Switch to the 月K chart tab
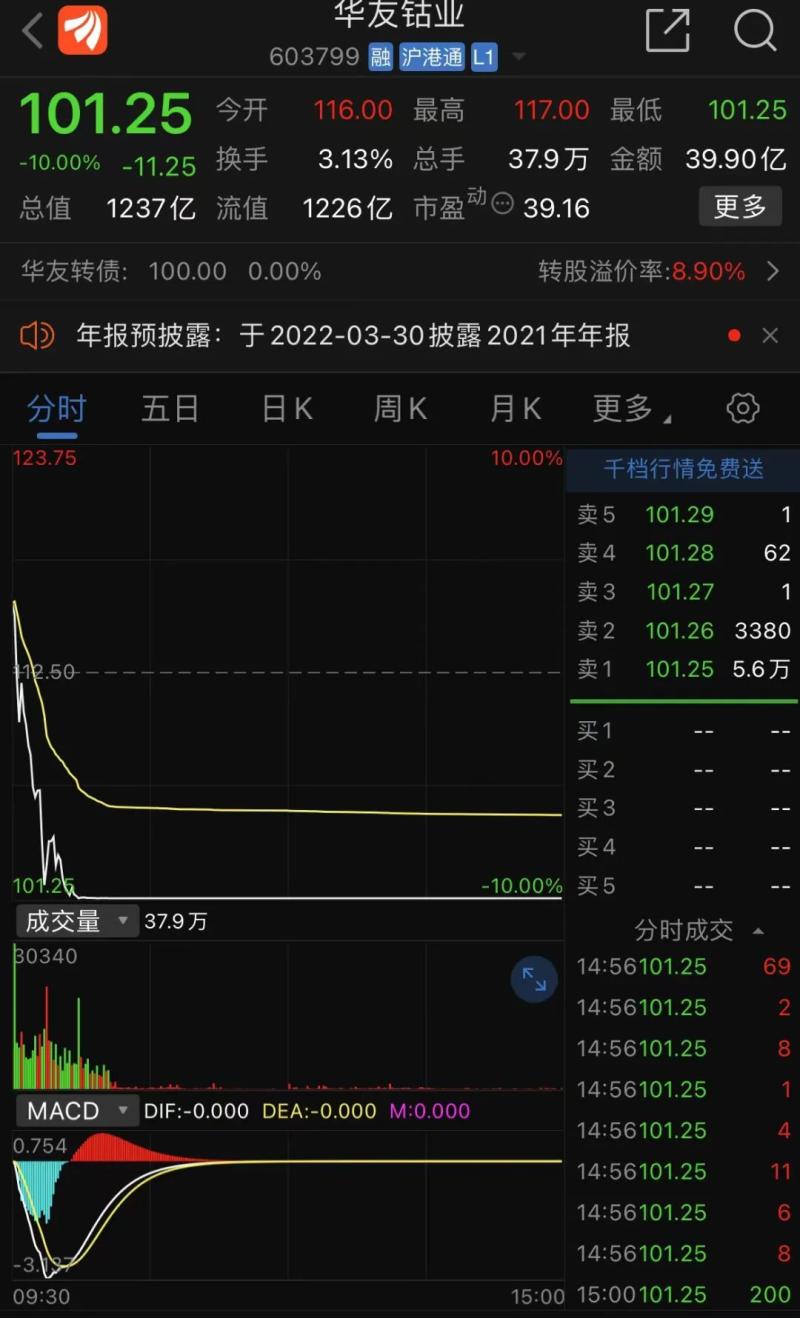This screenshot has width=800, height=1318. point(515,409)
